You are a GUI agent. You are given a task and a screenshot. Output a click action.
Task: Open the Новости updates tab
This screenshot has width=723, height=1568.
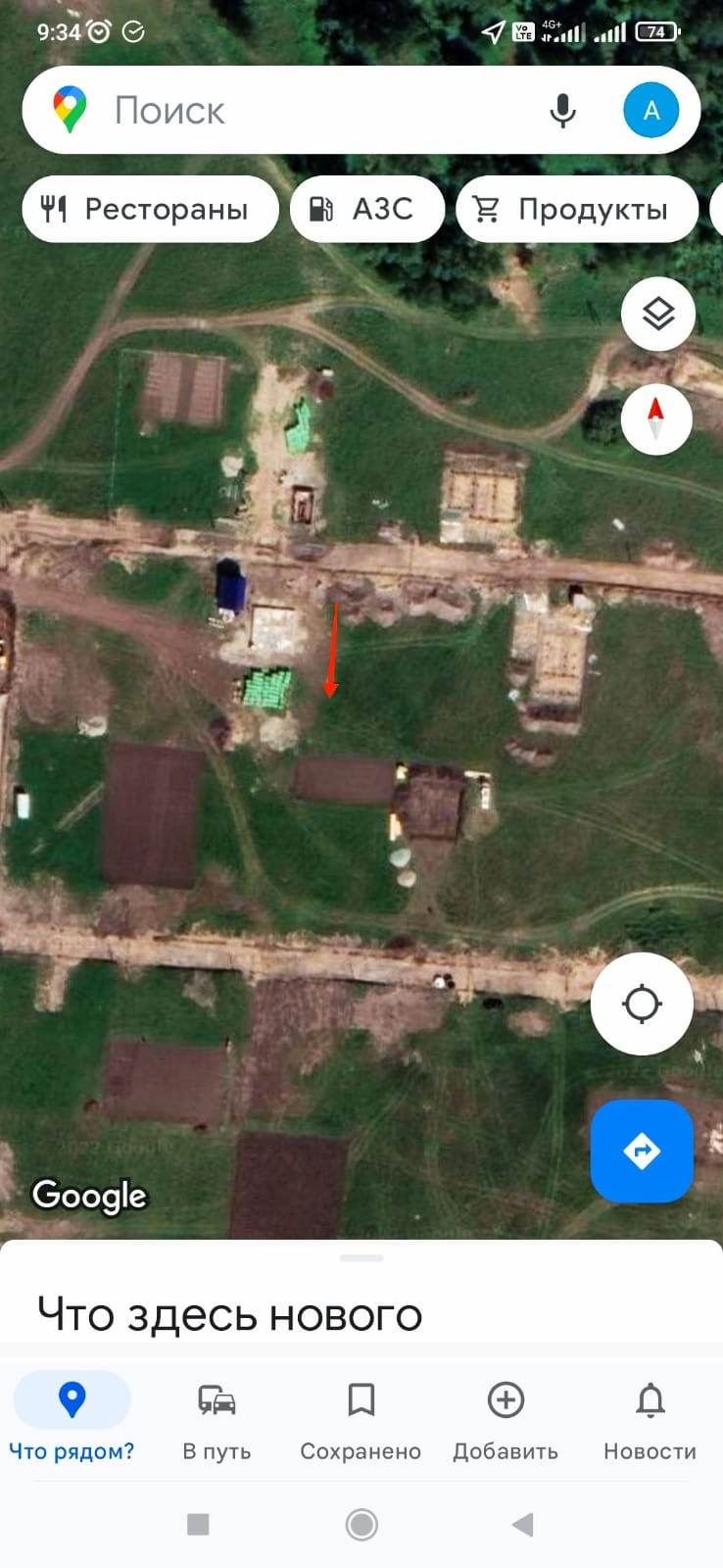[650, 1418]
